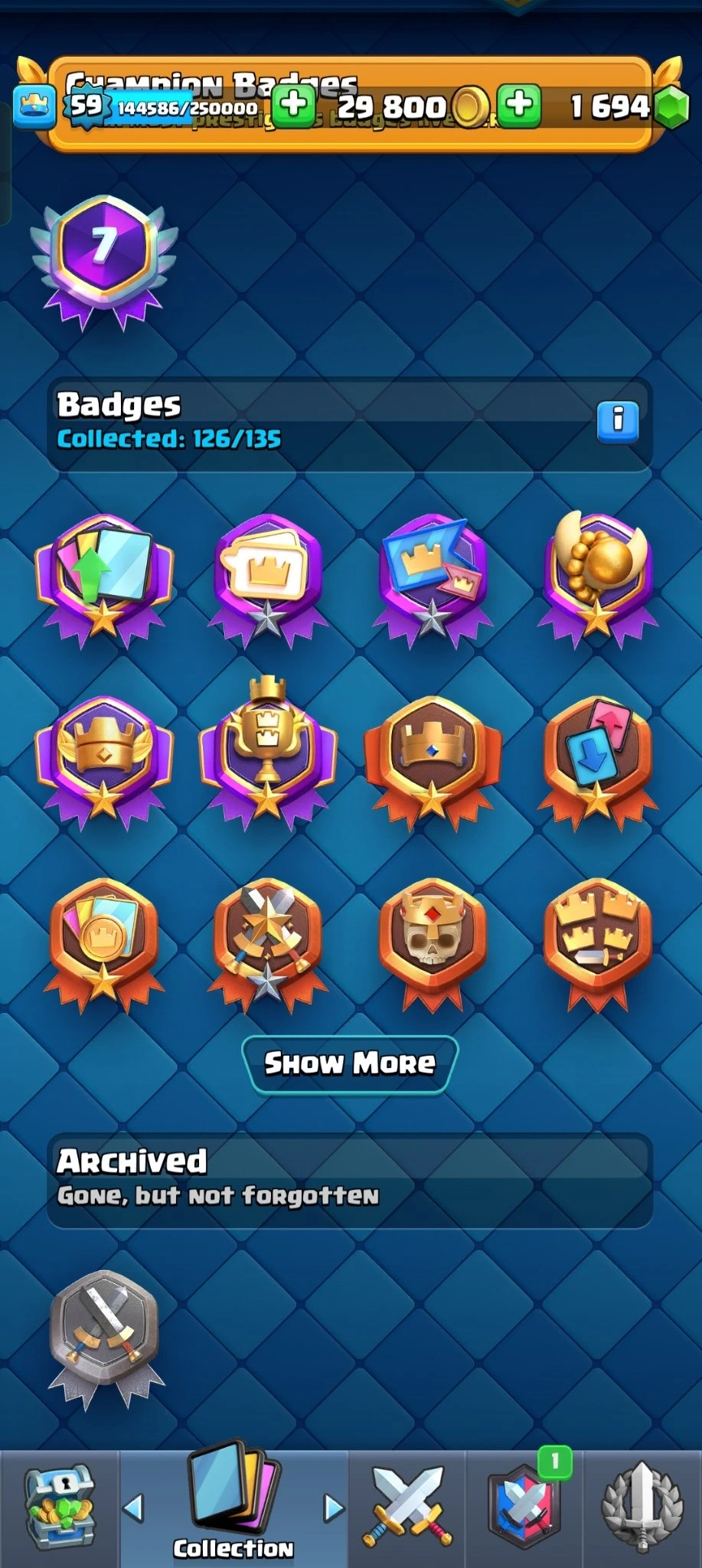Tap the left arrow beside Collection
The image size is (702, 1568).
(134, 1508)
